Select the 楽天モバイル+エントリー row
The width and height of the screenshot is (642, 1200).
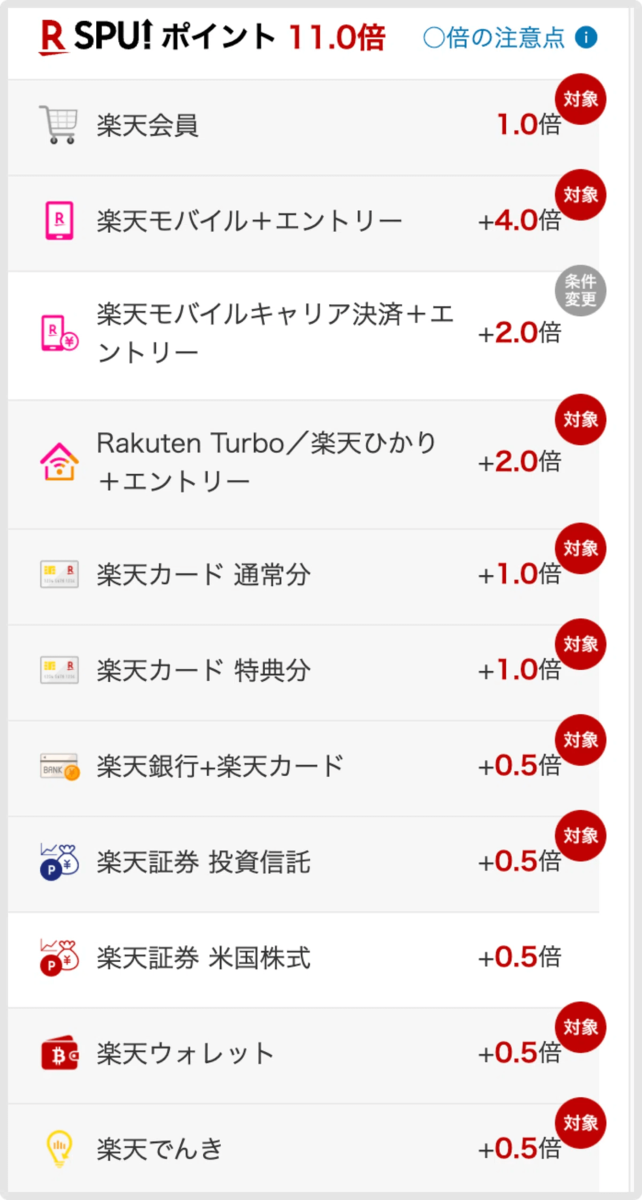point(304,223)
